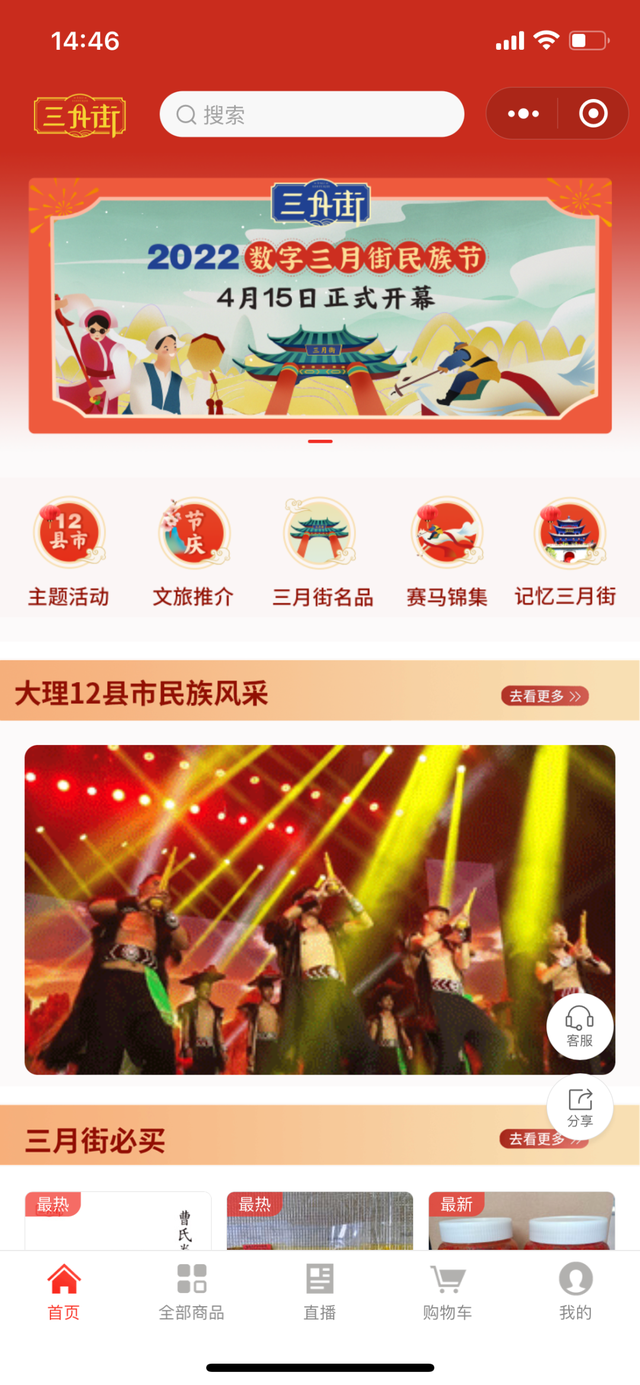Switch to 直播 tab
The height and width of the screenshot is (1385, 640).
[x=320, y=1291]
